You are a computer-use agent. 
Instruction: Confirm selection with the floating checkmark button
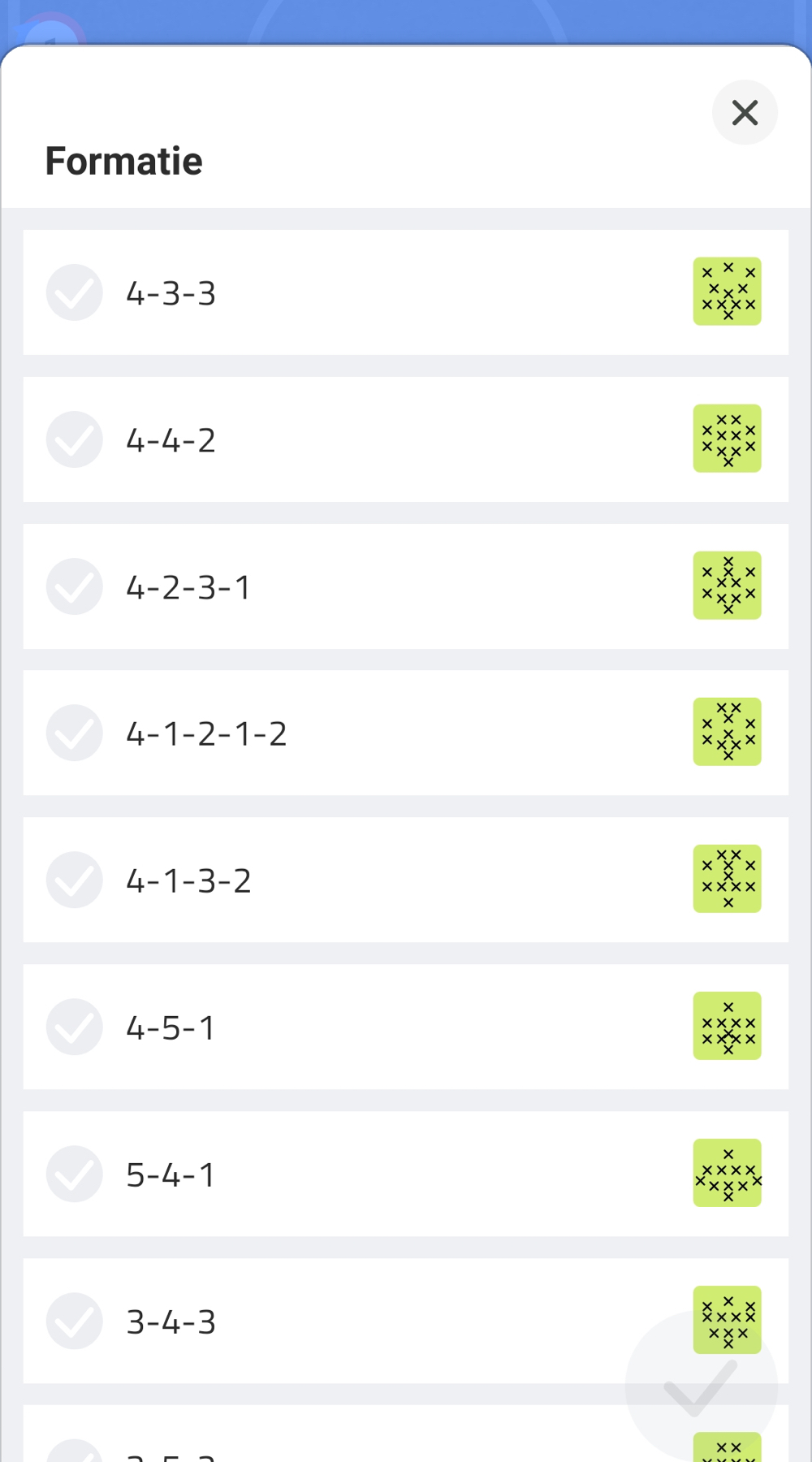pos(701,1386)
